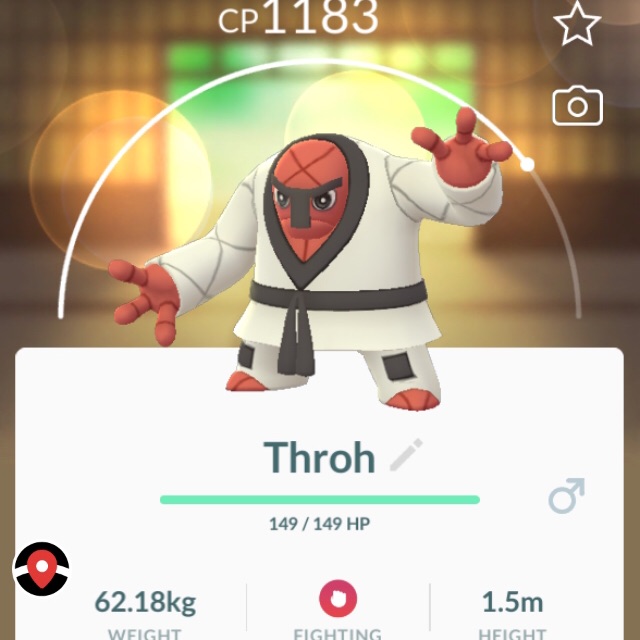Mark Throh as a favorite with the star

(577, 22)
